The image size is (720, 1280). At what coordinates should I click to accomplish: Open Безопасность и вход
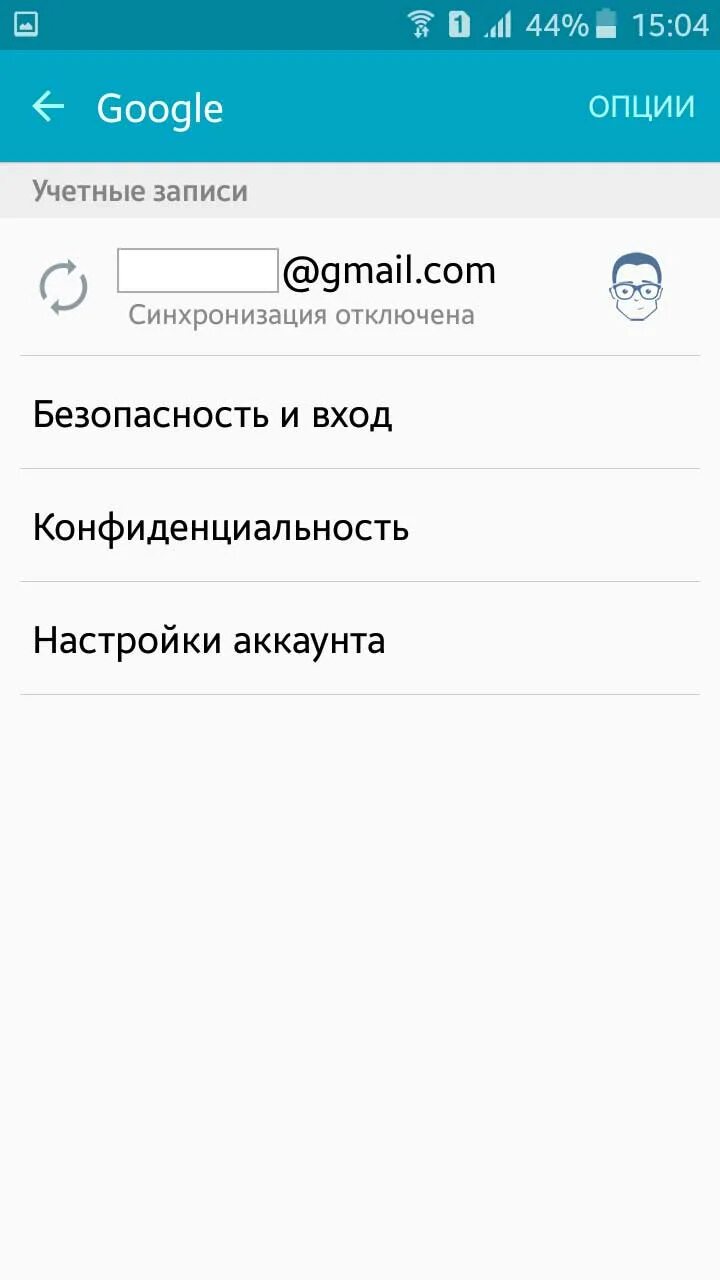click(212, 413)
